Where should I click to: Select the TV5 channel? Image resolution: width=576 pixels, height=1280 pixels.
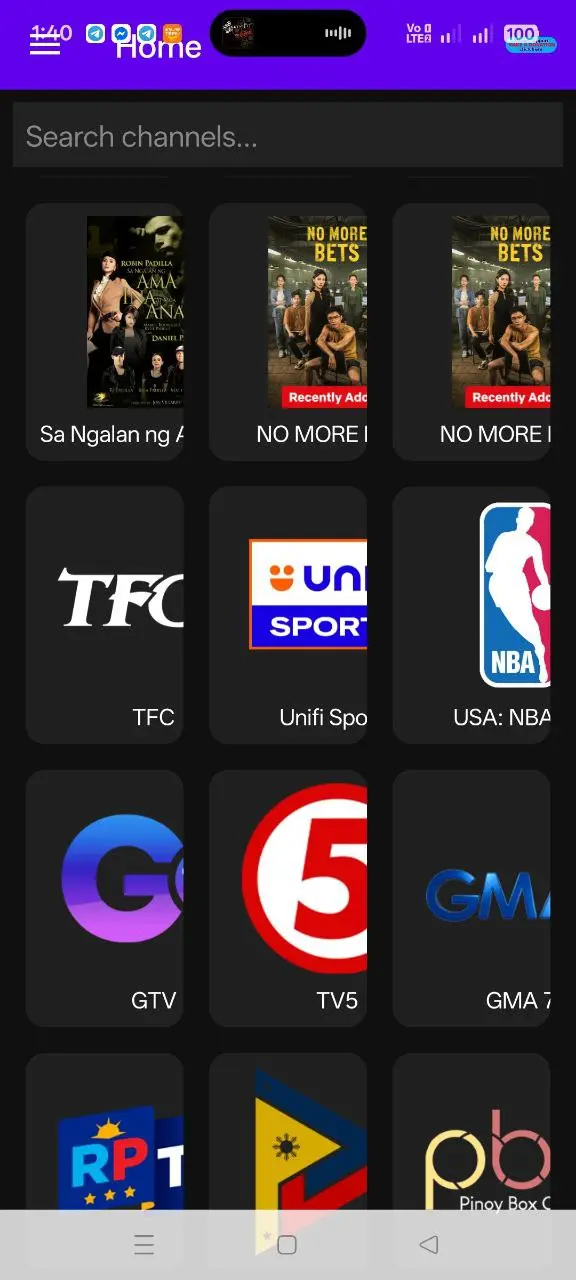click(x=288, y=898)
